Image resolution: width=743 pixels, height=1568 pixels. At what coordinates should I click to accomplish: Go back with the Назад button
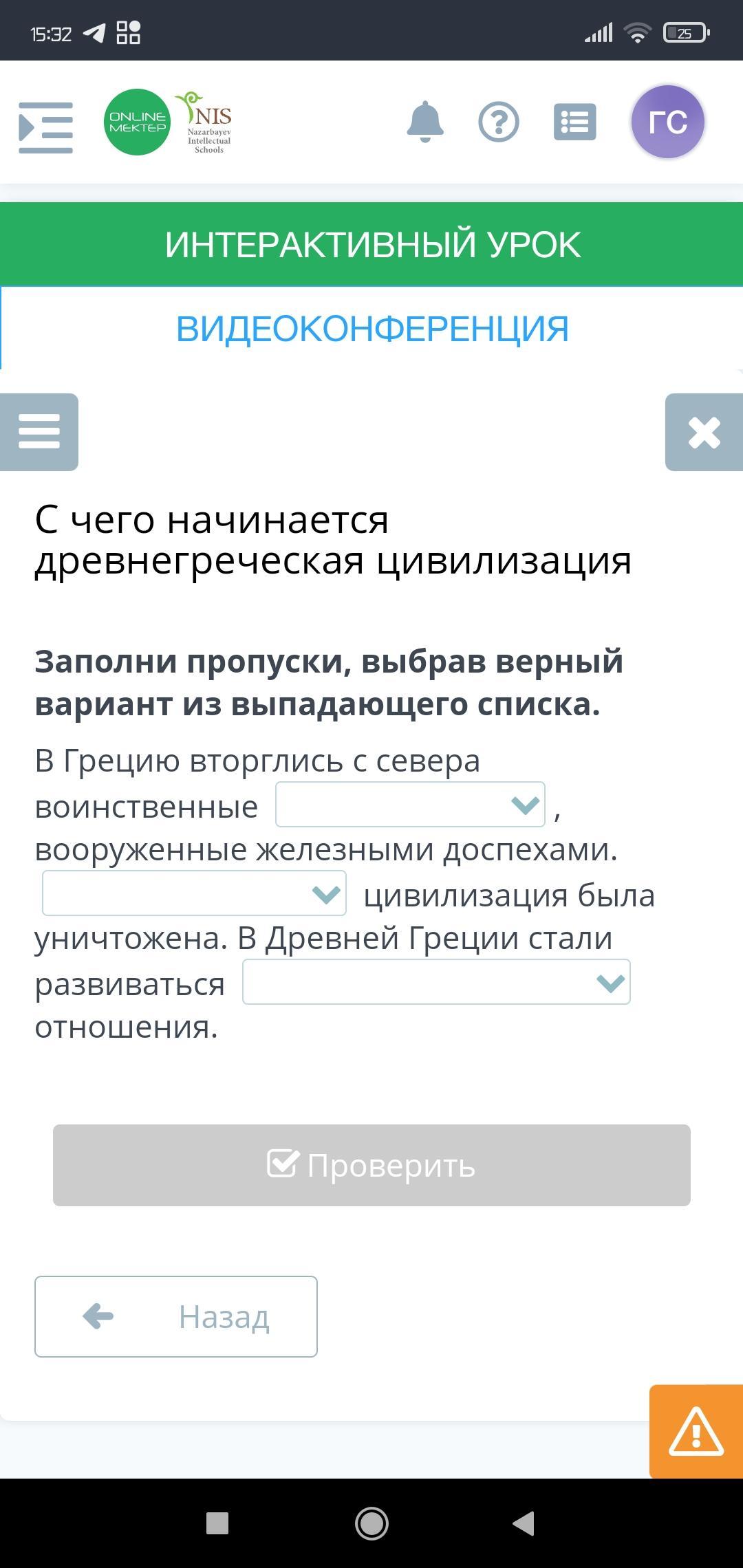click(175, 1316)
